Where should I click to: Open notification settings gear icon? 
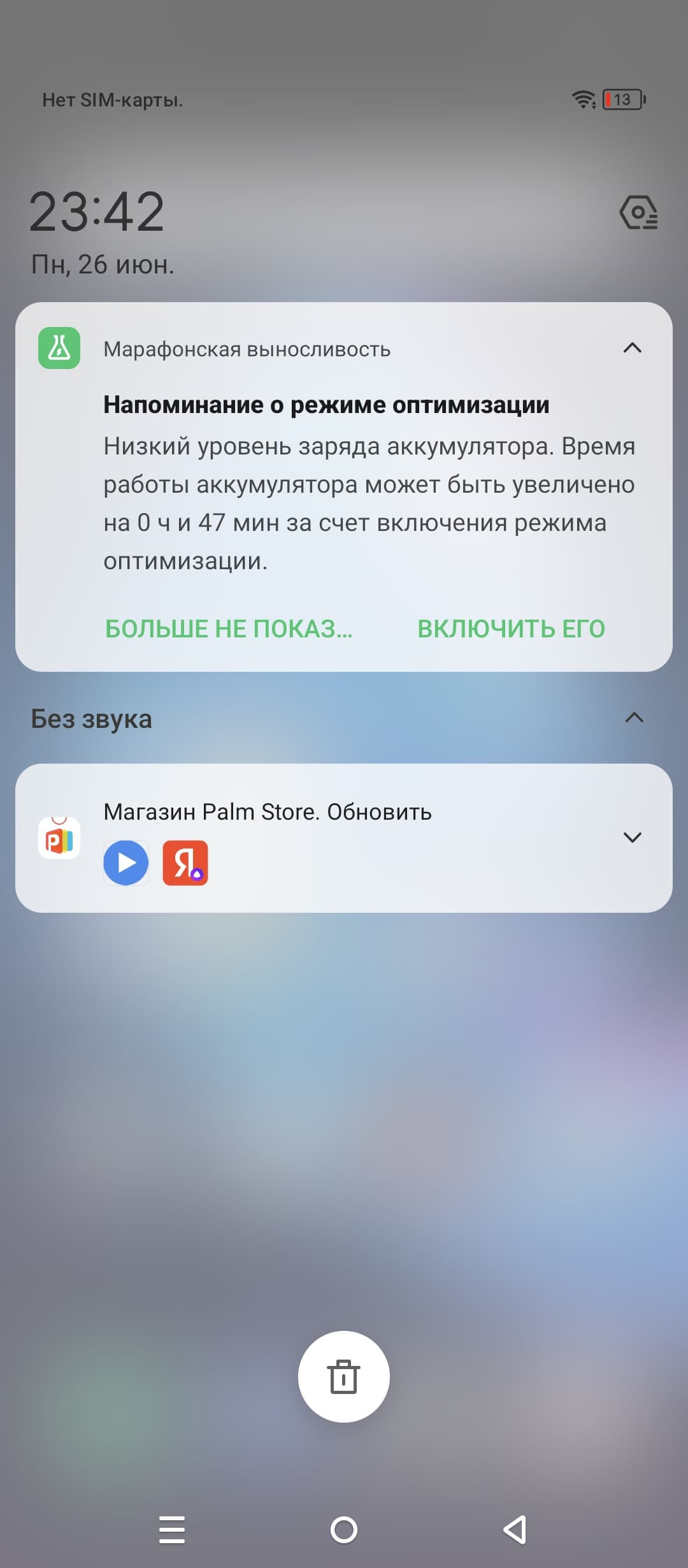tap(638, 213)
